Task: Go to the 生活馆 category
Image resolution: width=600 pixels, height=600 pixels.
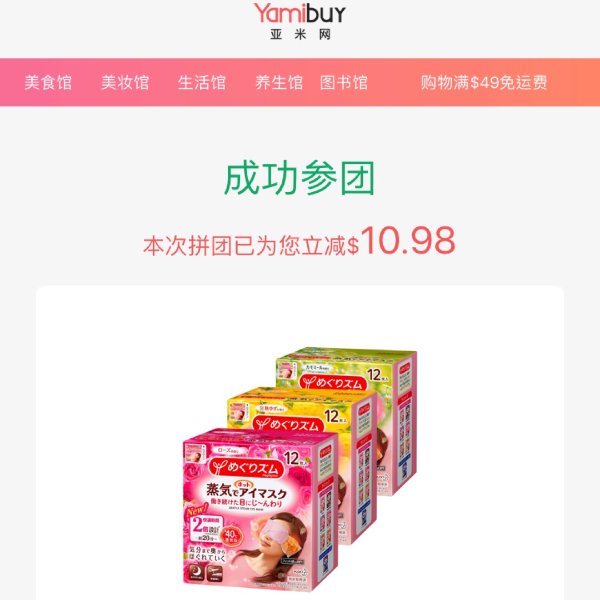Action: [x=202, y=83]
